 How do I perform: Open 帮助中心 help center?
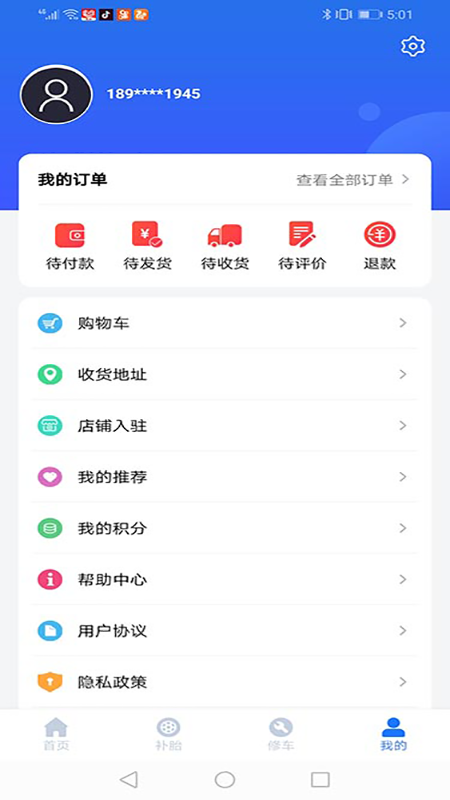[x=225, y=580]
